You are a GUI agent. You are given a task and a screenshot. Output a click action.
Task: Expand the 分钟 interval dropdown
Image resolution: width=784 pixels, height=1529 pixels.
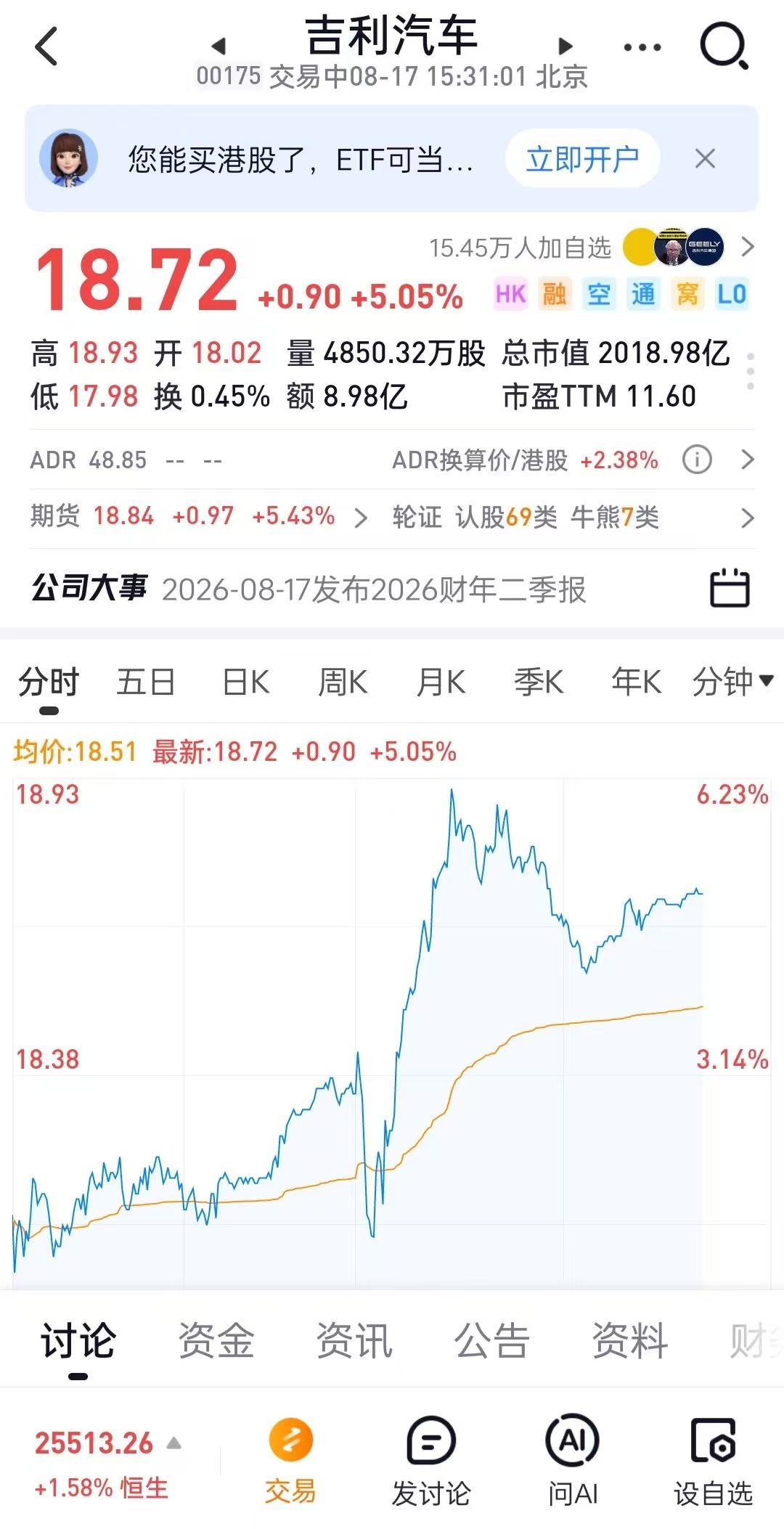[732, 682]
